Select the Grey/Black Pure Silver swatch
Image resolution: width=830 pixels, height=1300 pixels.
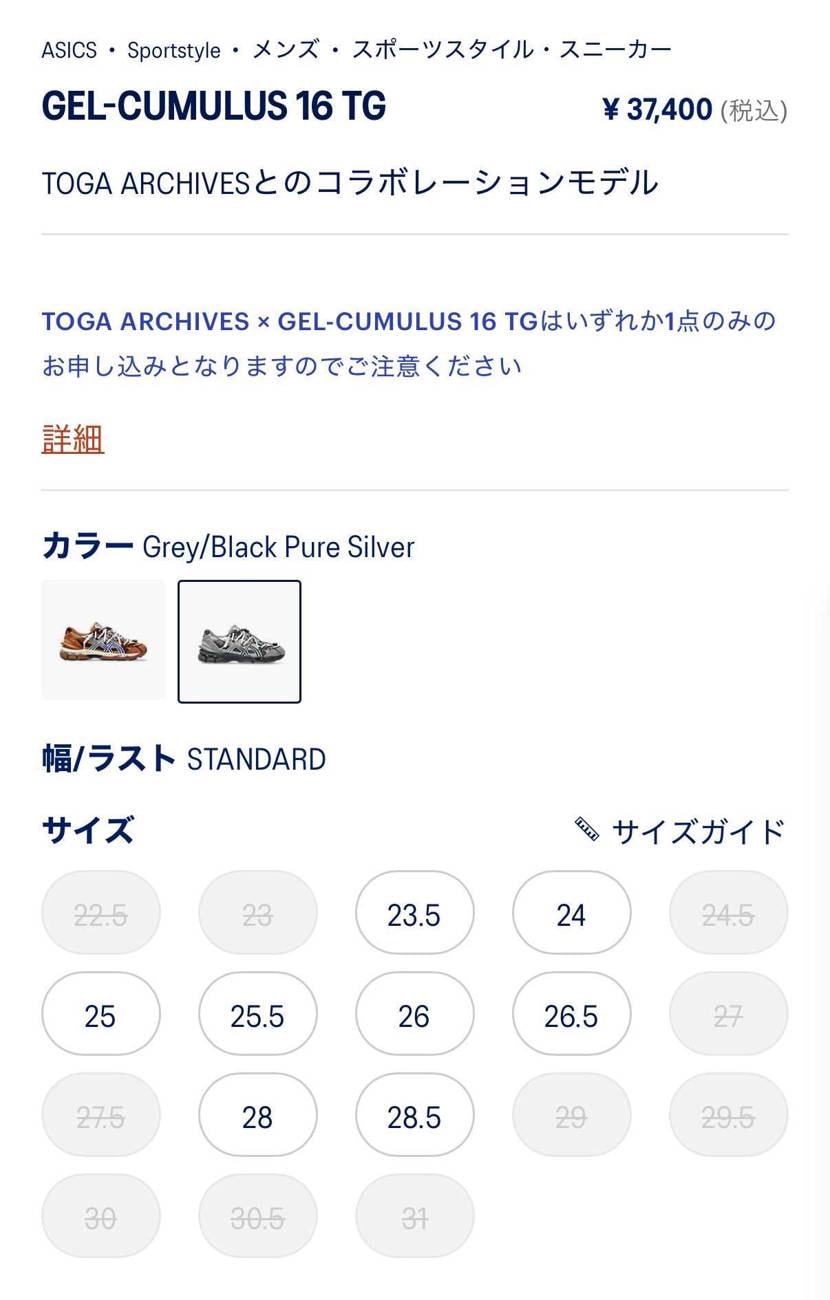coord(239,641)
